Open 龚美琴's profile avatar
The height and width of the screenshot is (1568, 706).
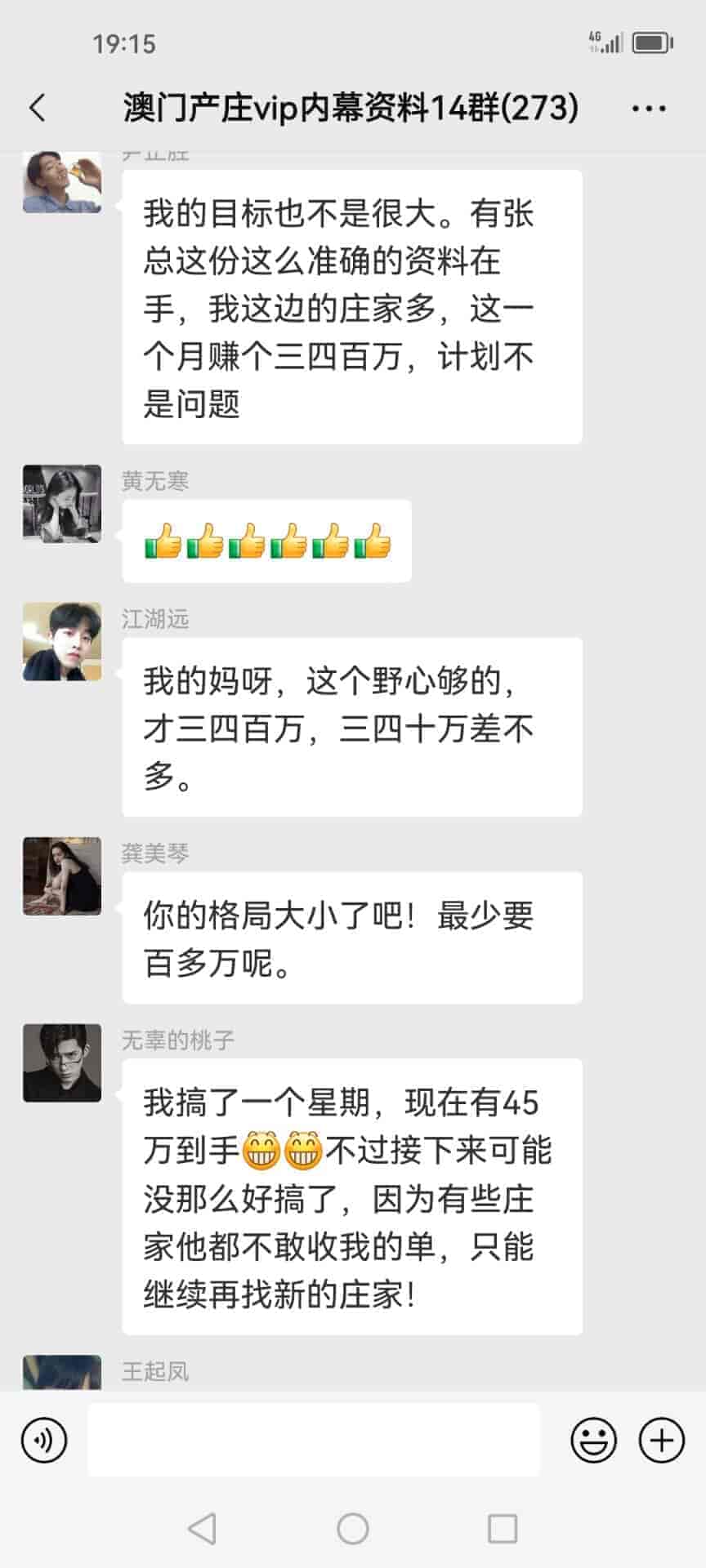[x=62, y=876]
